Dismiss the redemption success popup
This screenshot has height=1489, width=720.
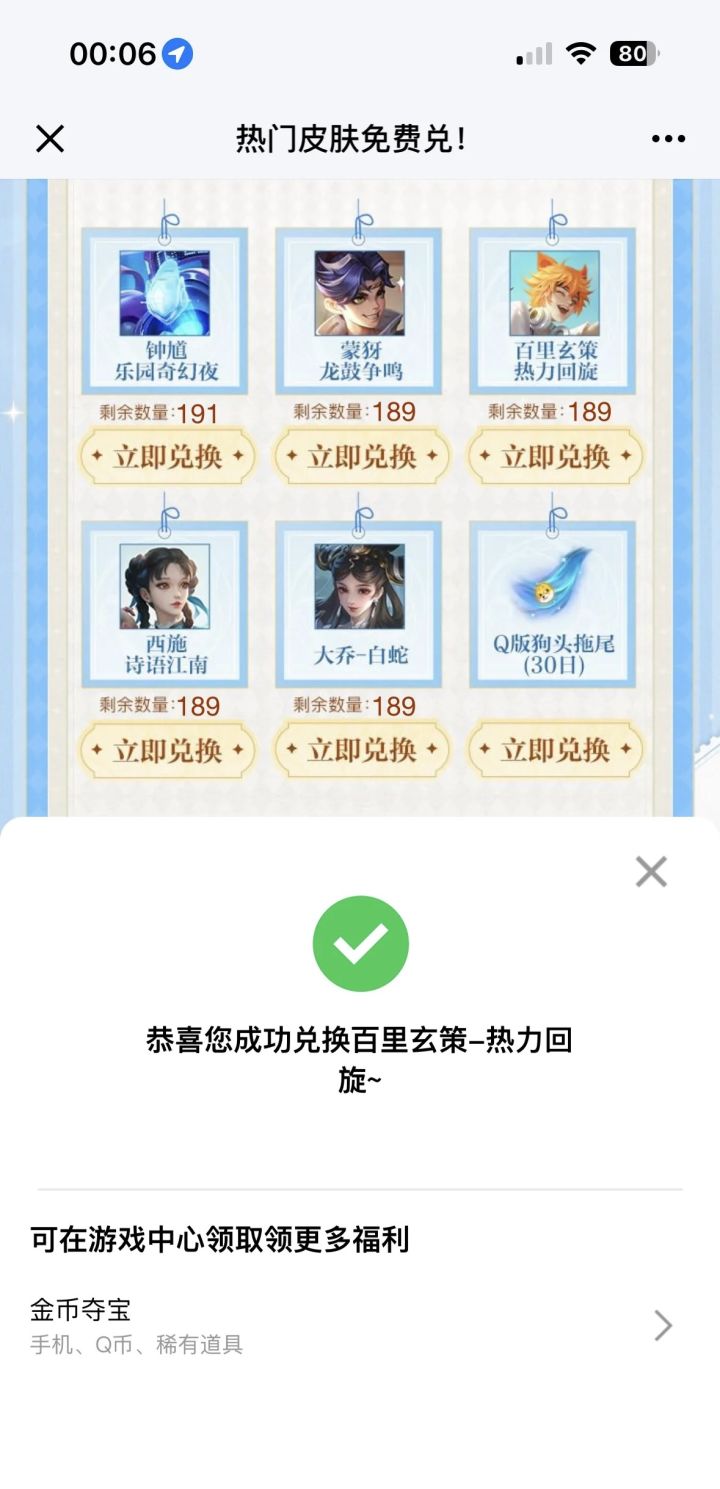click(651, 872)
